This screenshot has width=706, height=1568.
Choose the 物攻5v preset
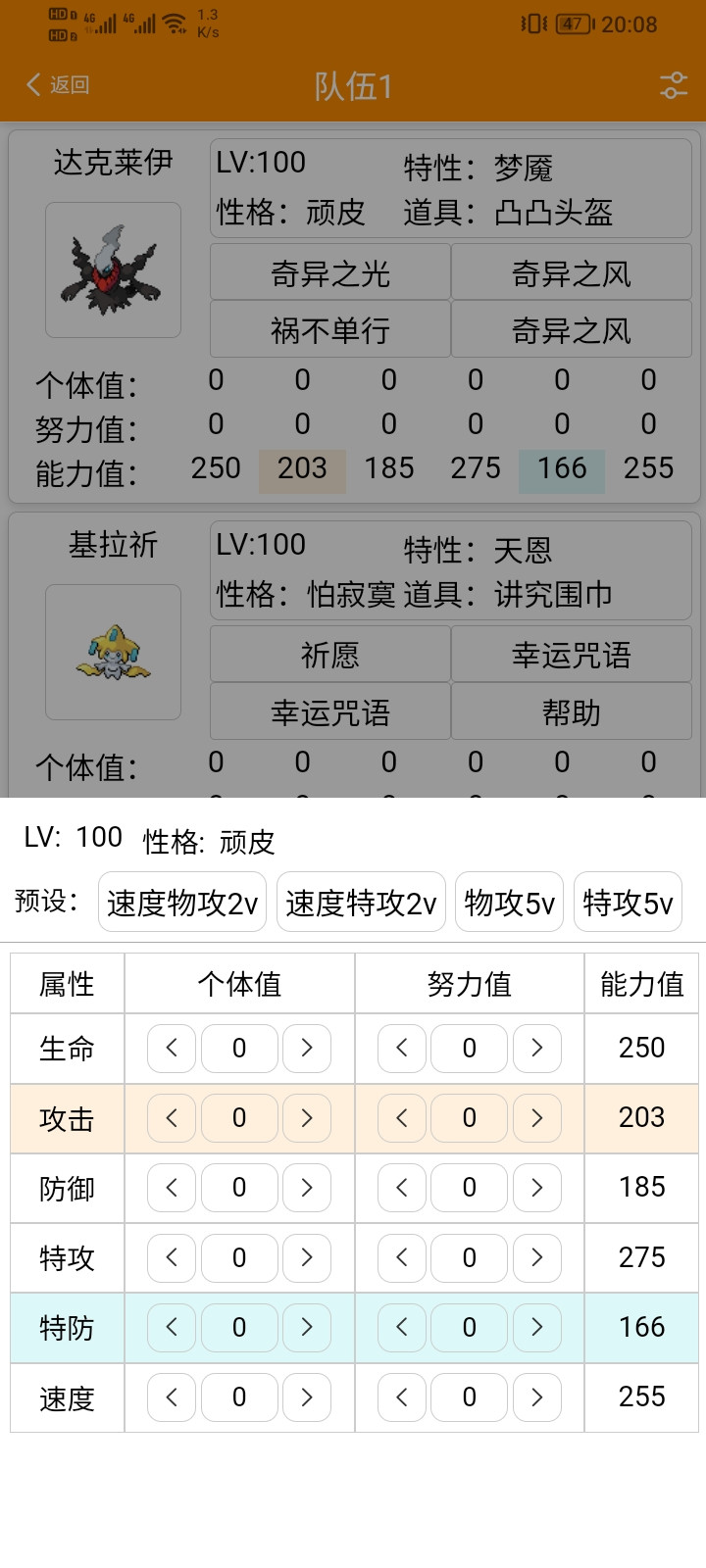click(x=509, y=902)
